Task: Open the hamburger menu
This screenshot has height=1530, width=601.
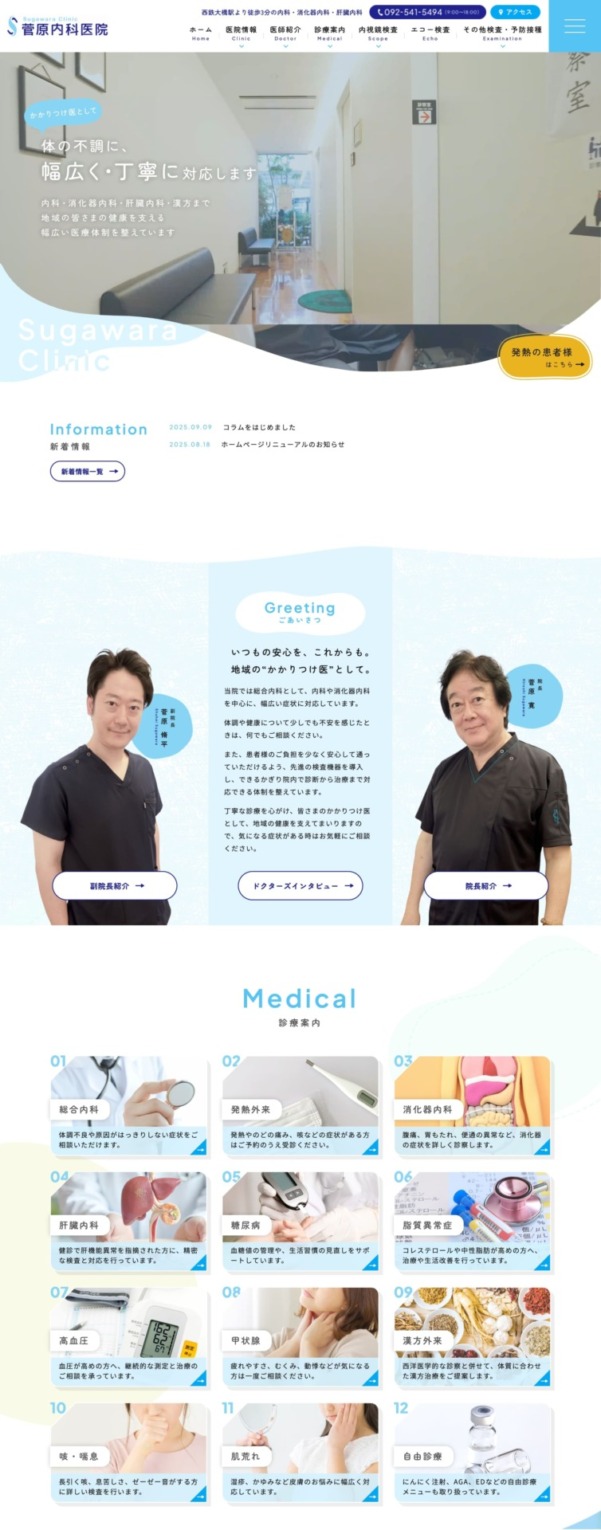Action: pos(574,26)
